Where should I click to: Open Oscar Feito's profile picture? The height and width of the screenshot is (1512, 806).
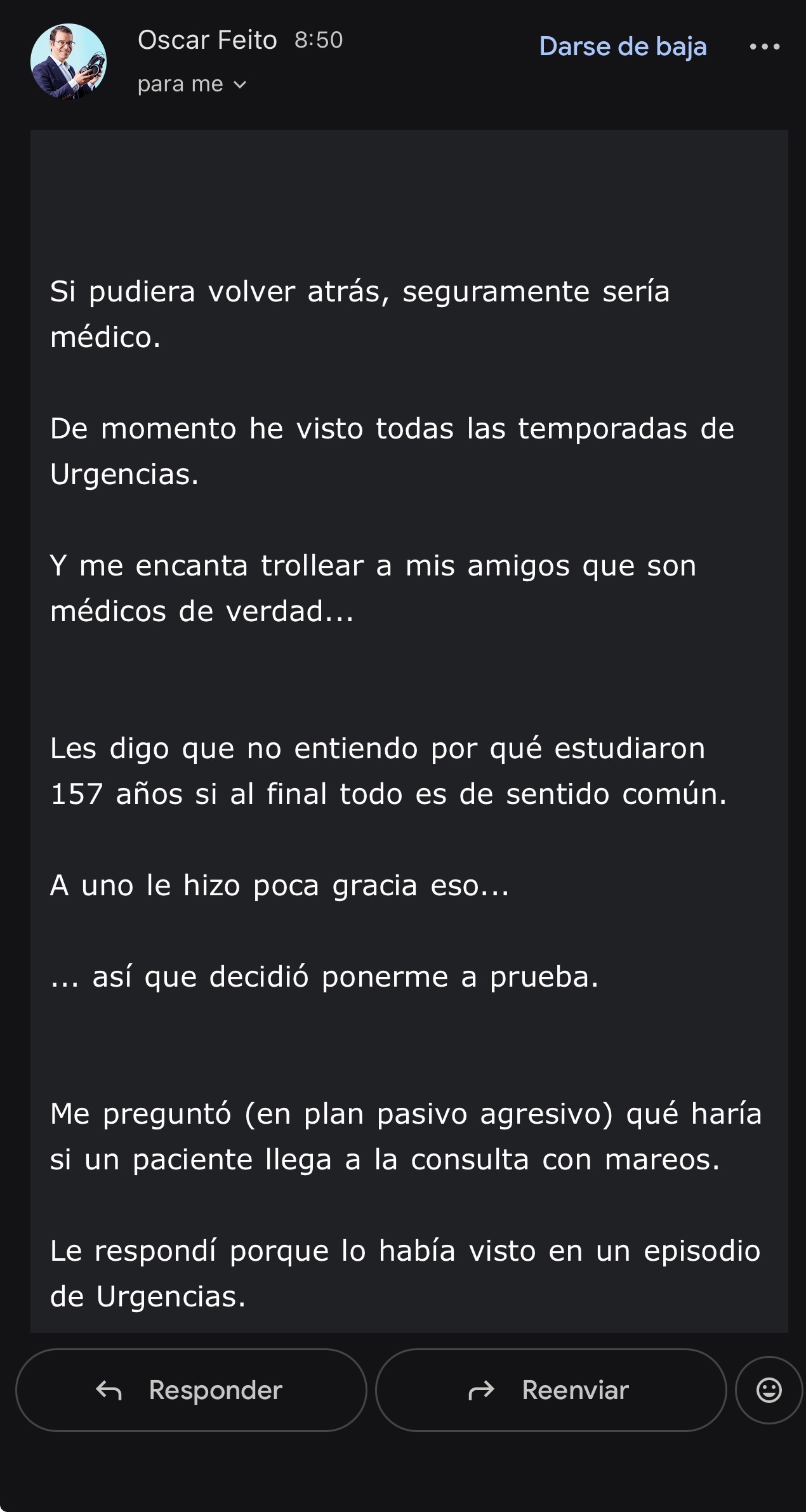tap(69, 62)
